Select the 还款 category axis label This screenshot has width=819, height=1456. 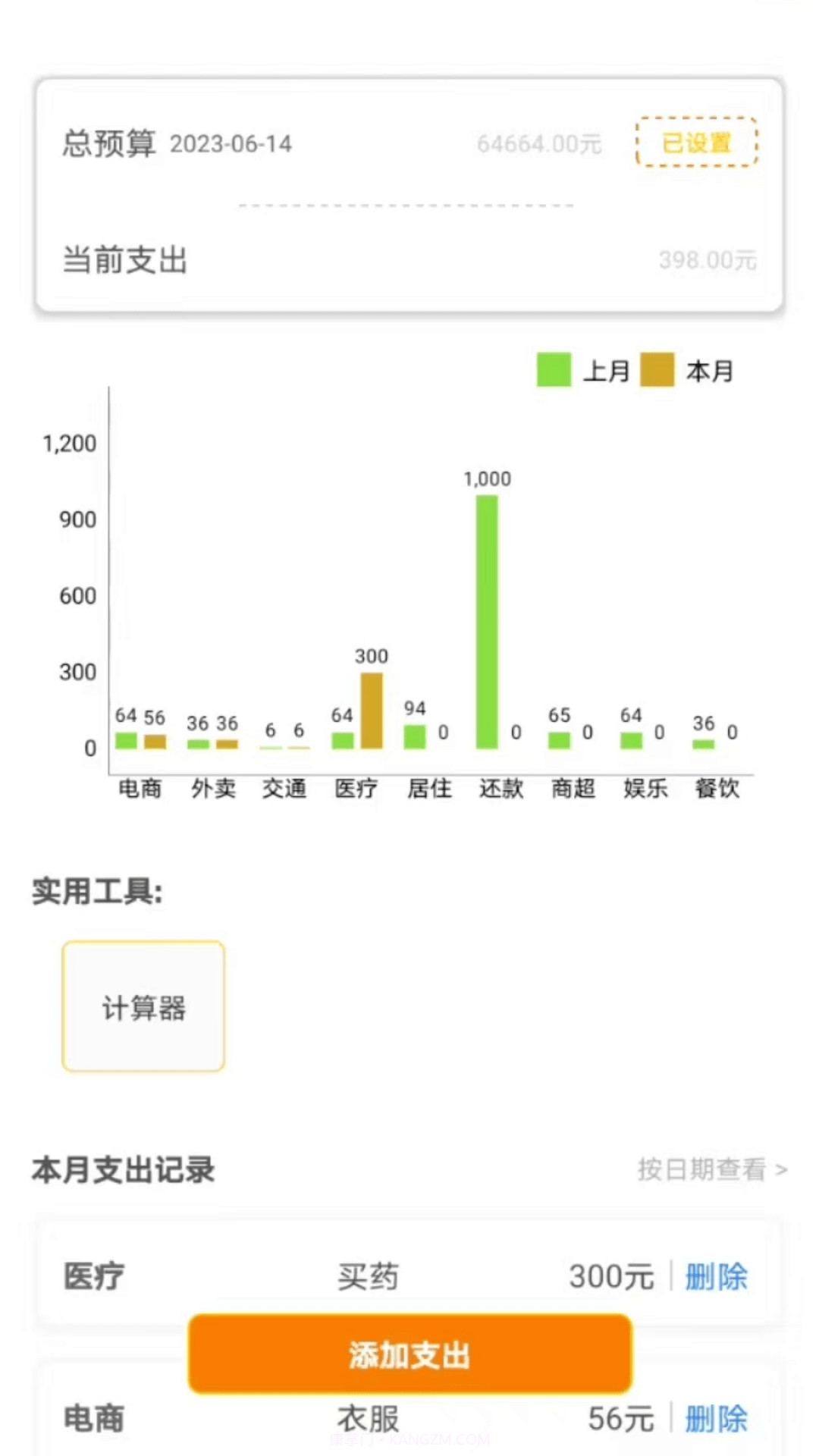click(500, 789)
